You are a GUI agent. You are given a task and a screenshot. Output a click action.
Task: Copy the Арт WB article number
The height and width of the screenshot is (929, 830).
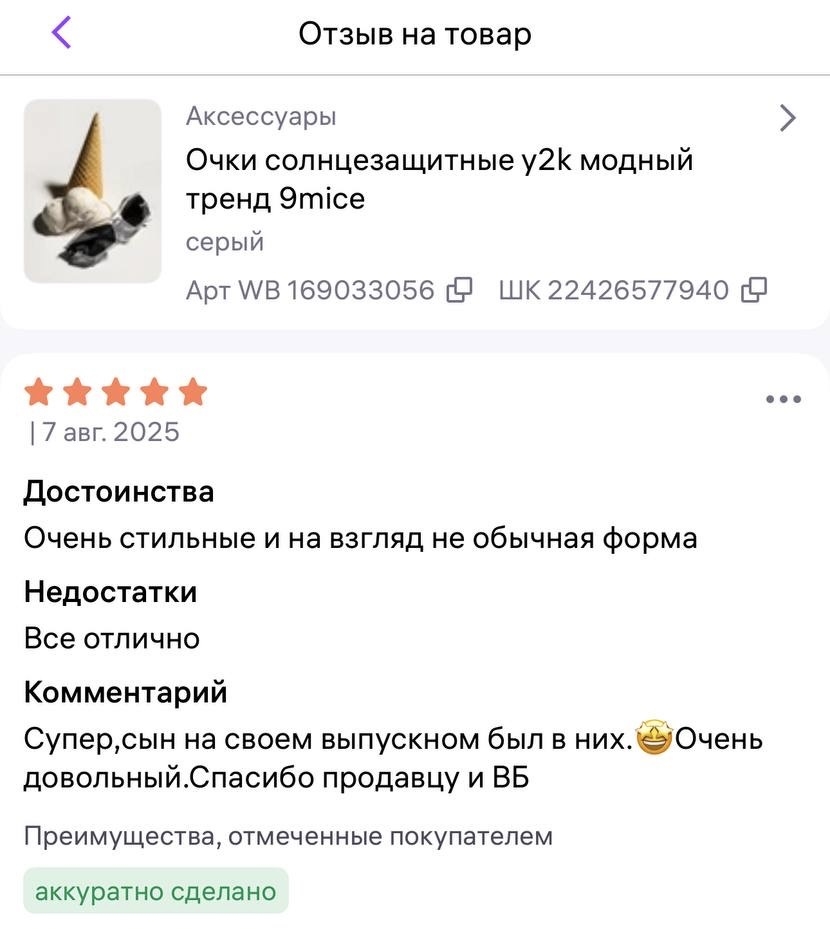458,290
